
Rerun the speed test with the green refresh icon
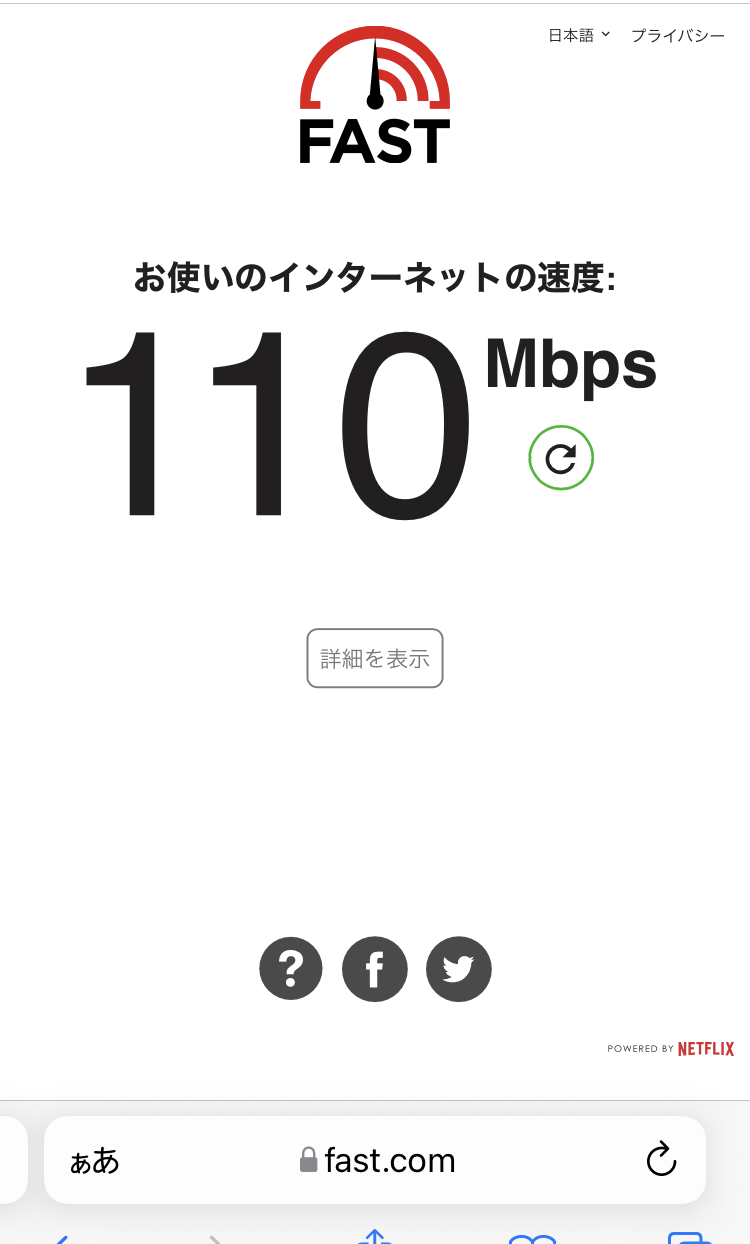pyautogui.click(x=561, y=458)
